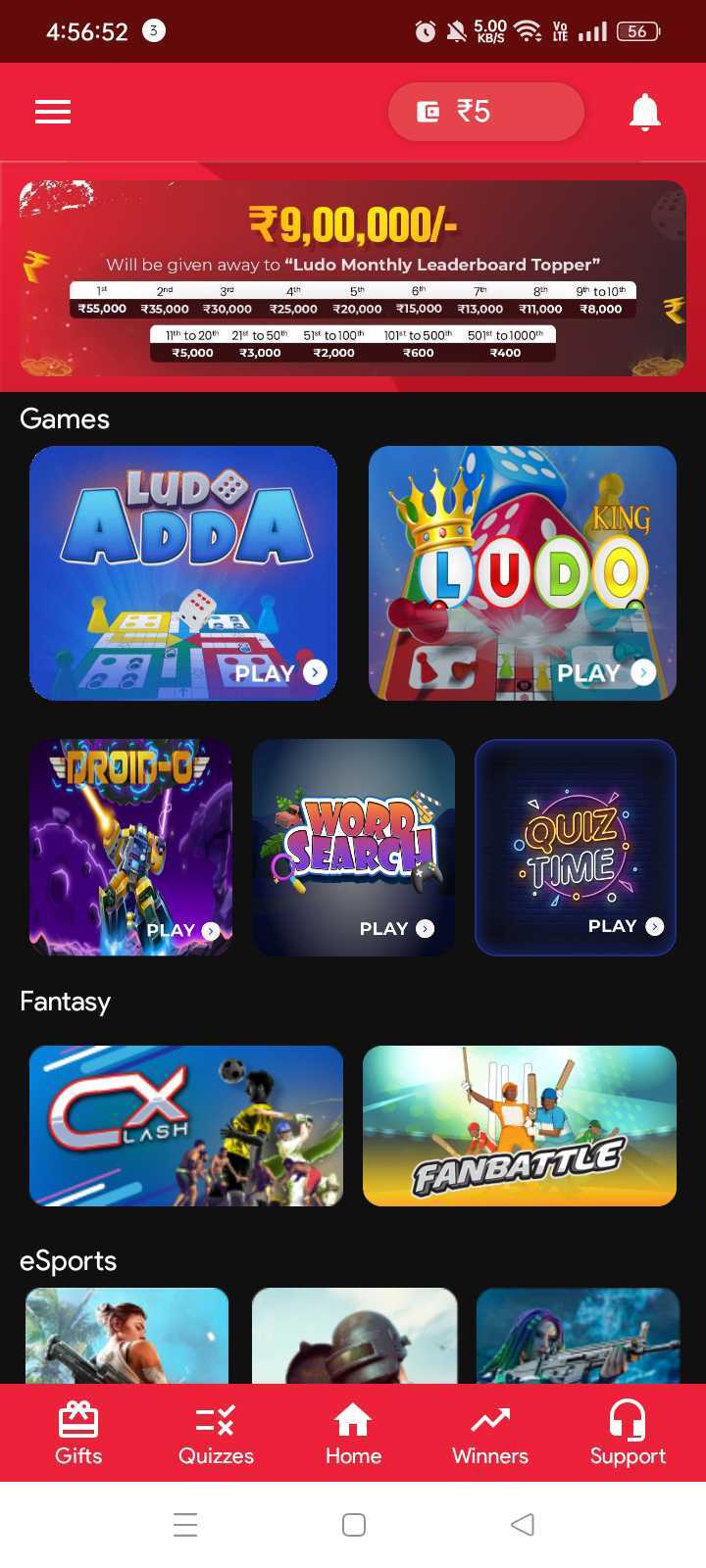Open the hamburger drawer menu
This screenshot has width=706, height=1568.
point(53,112)
